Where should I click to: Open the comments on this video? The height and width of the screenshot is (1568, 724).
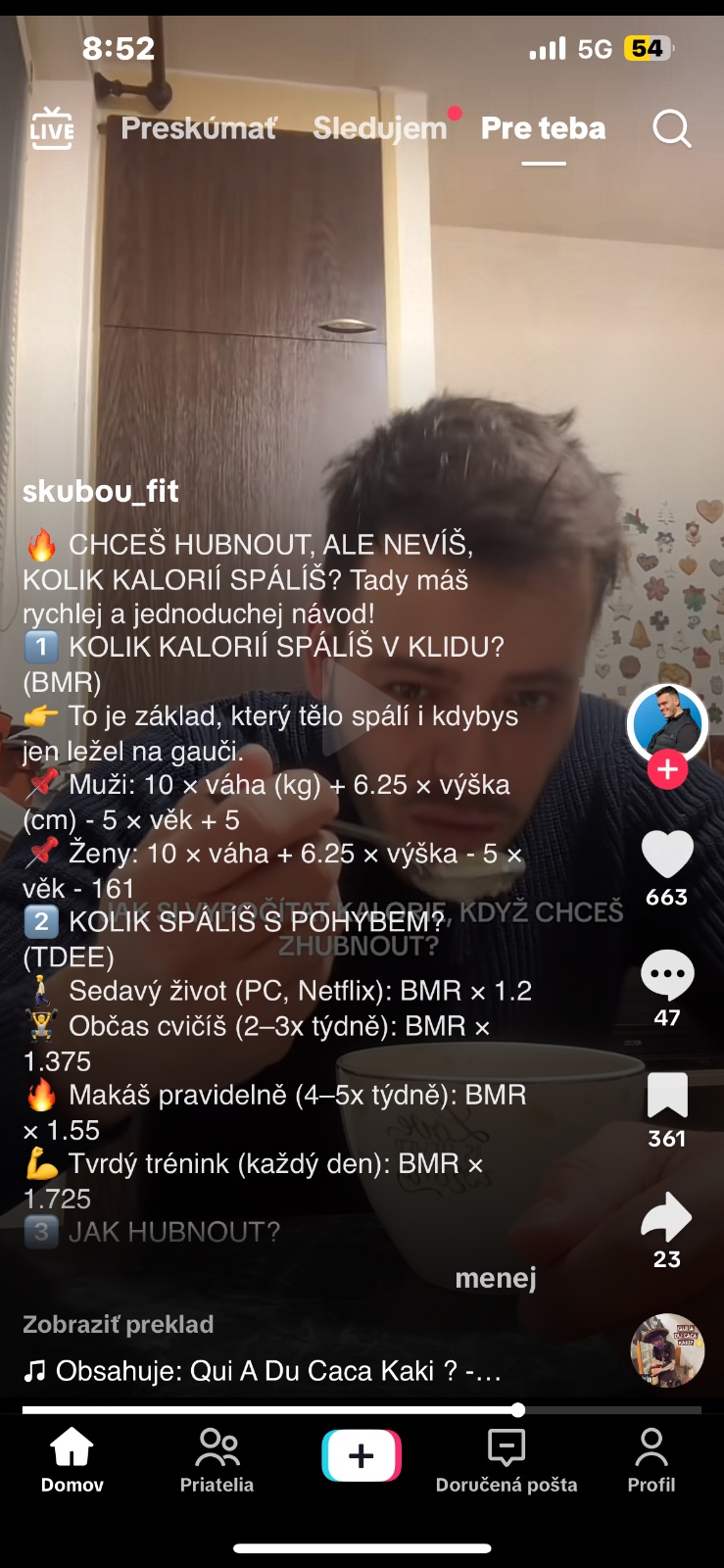point(667,975)
